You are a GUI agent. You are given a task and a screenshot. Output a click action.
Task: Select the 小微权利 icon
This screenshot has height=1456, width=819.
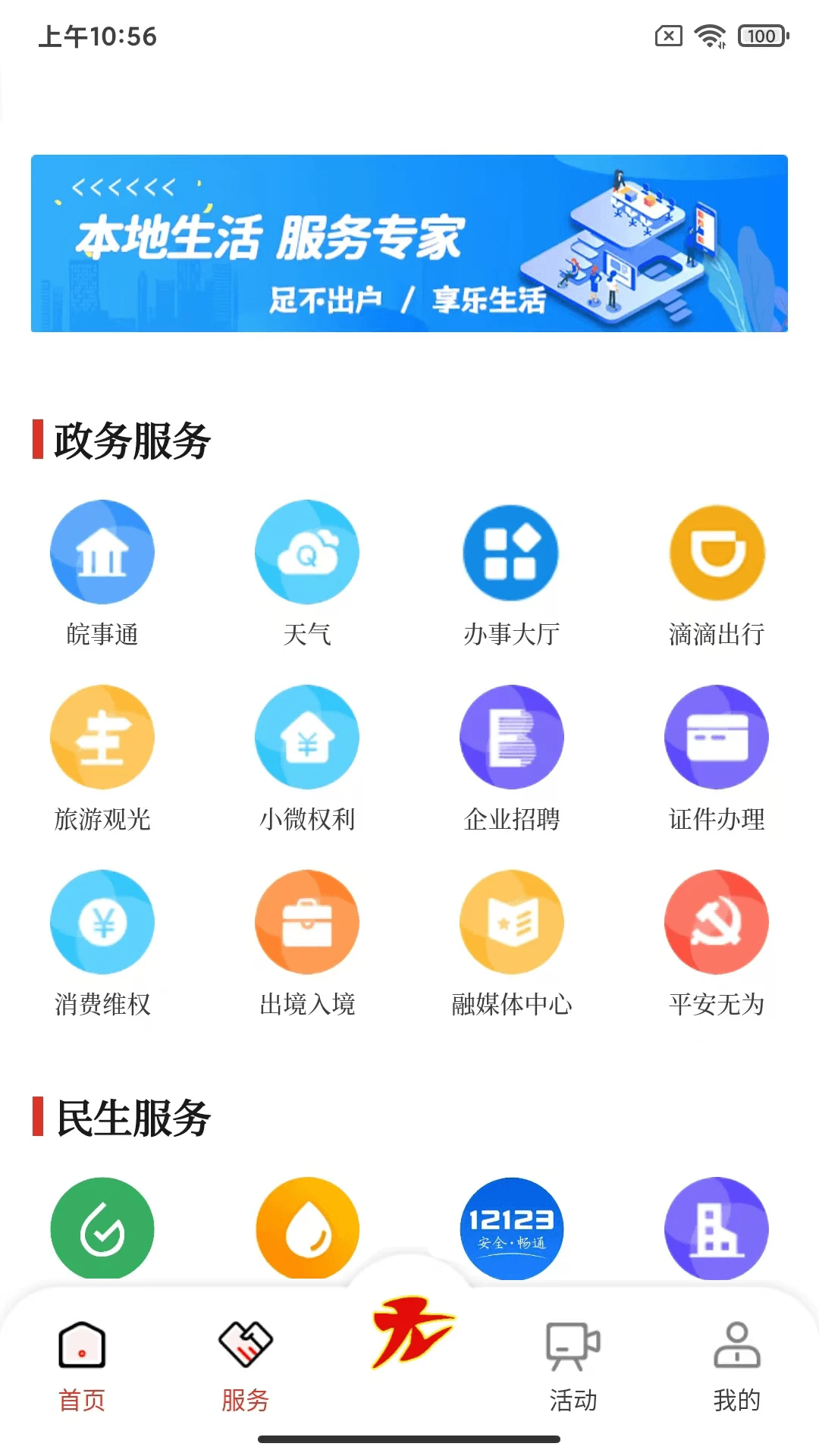[x=307, y=737]
